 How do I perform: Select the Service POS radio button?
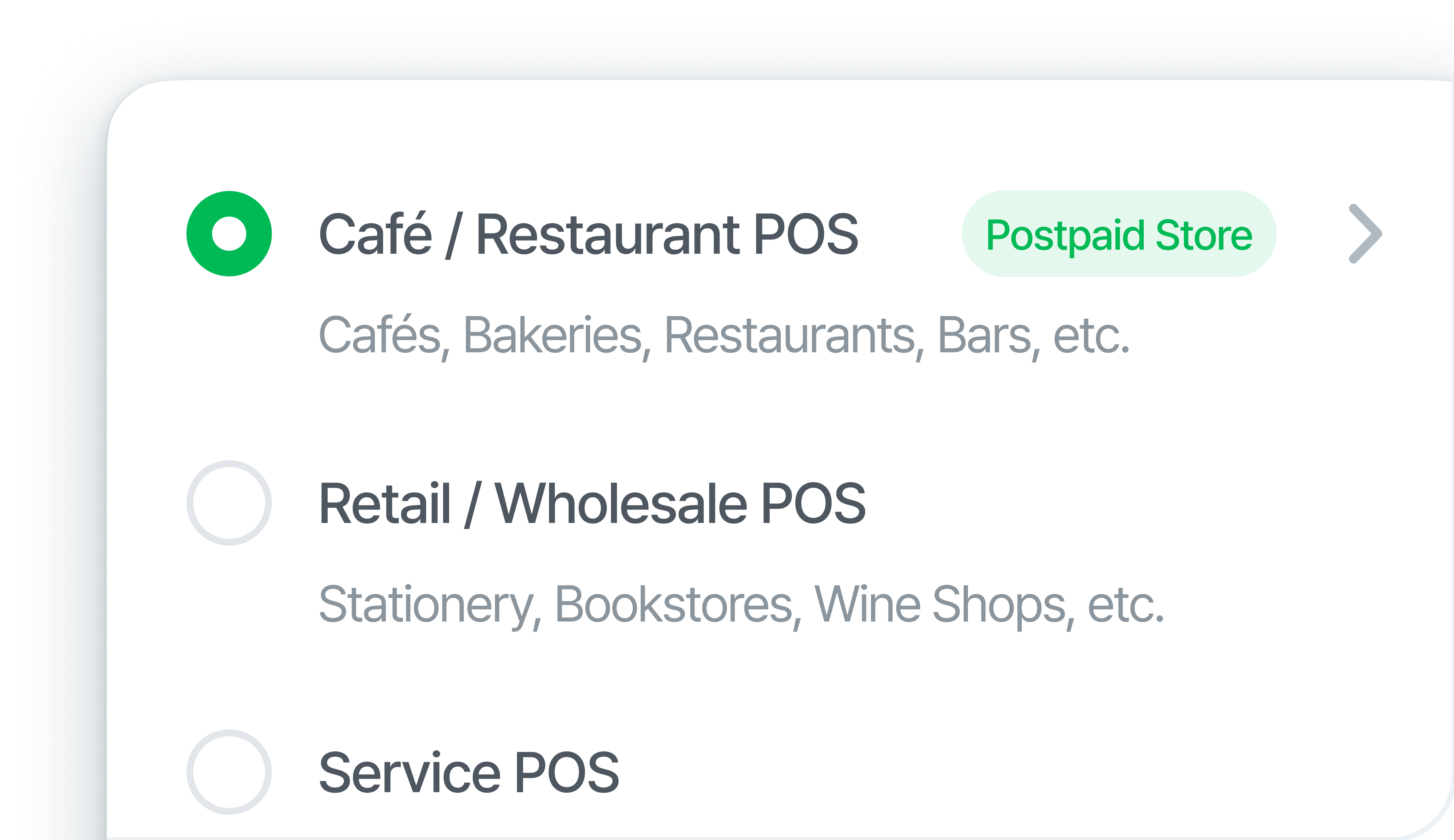pos(229,771)
